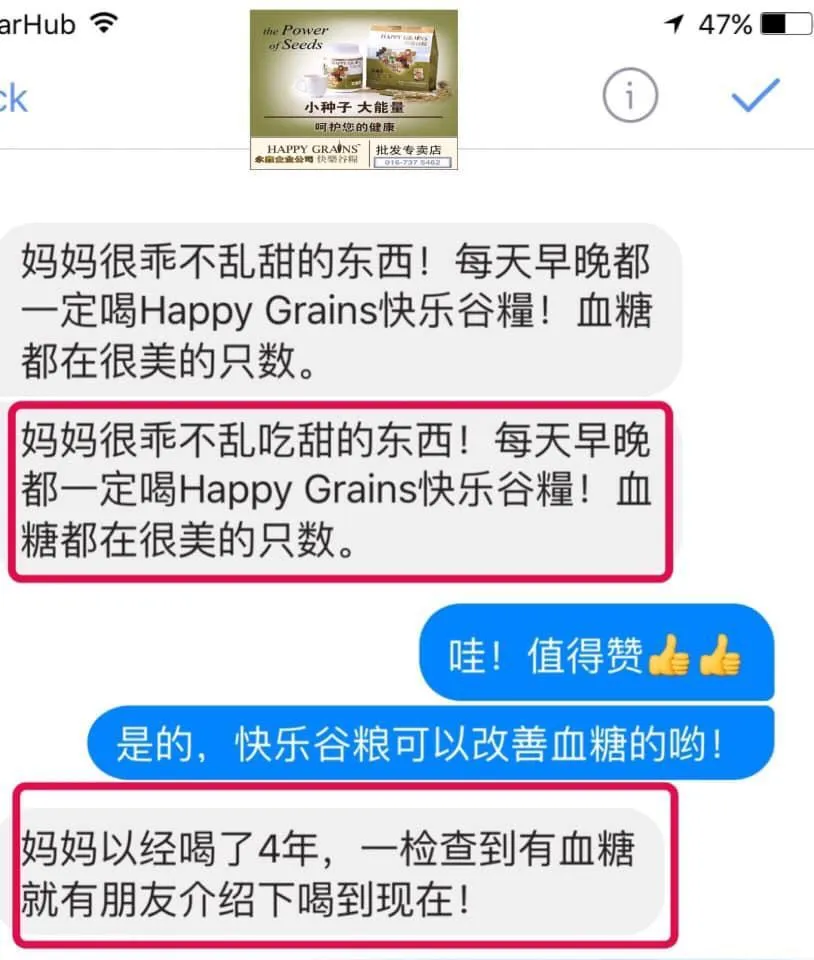This screenshot has width=814, height=960.
Task: Tap the blue checkmark icon
Action: 756,95
